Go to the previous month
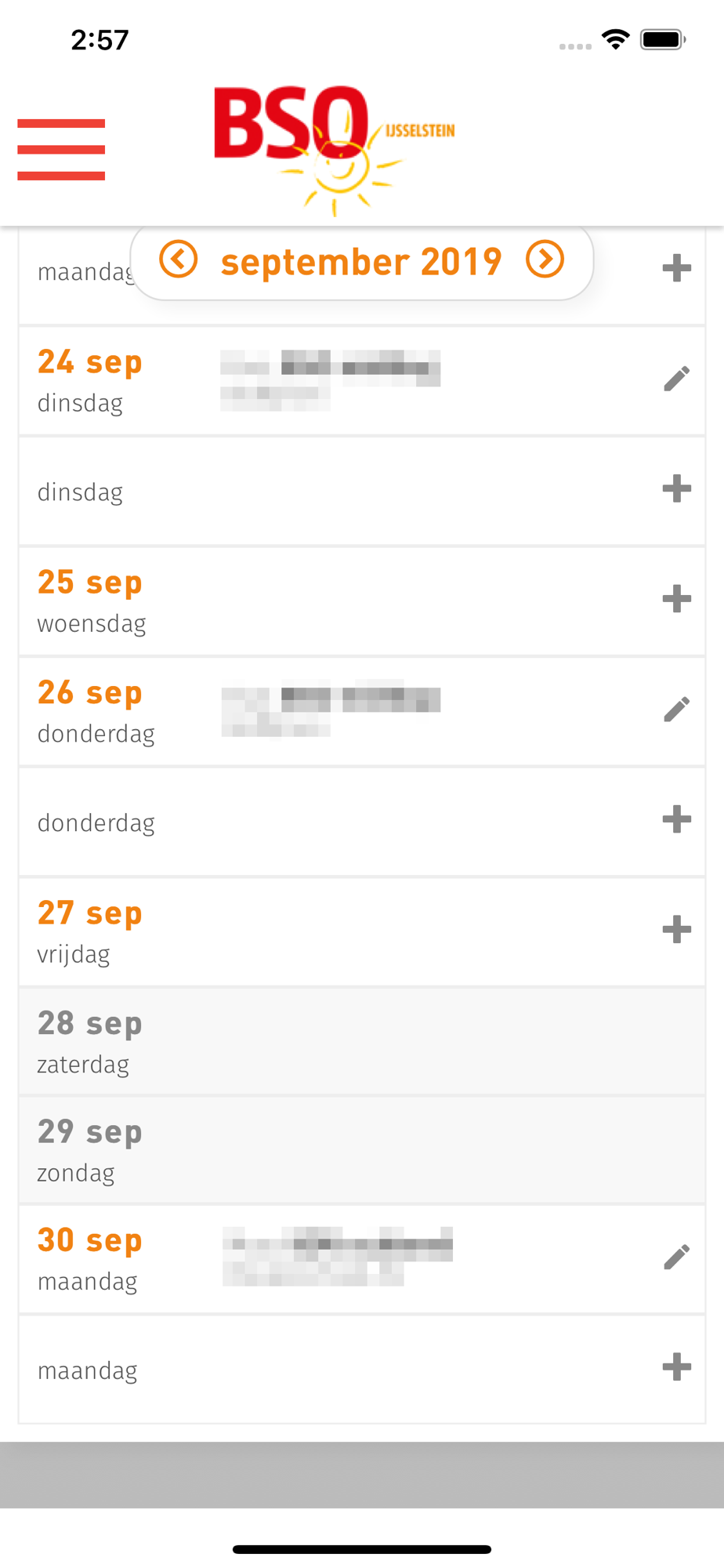The width and height of the screenshot is (724, 1568). 179,260
